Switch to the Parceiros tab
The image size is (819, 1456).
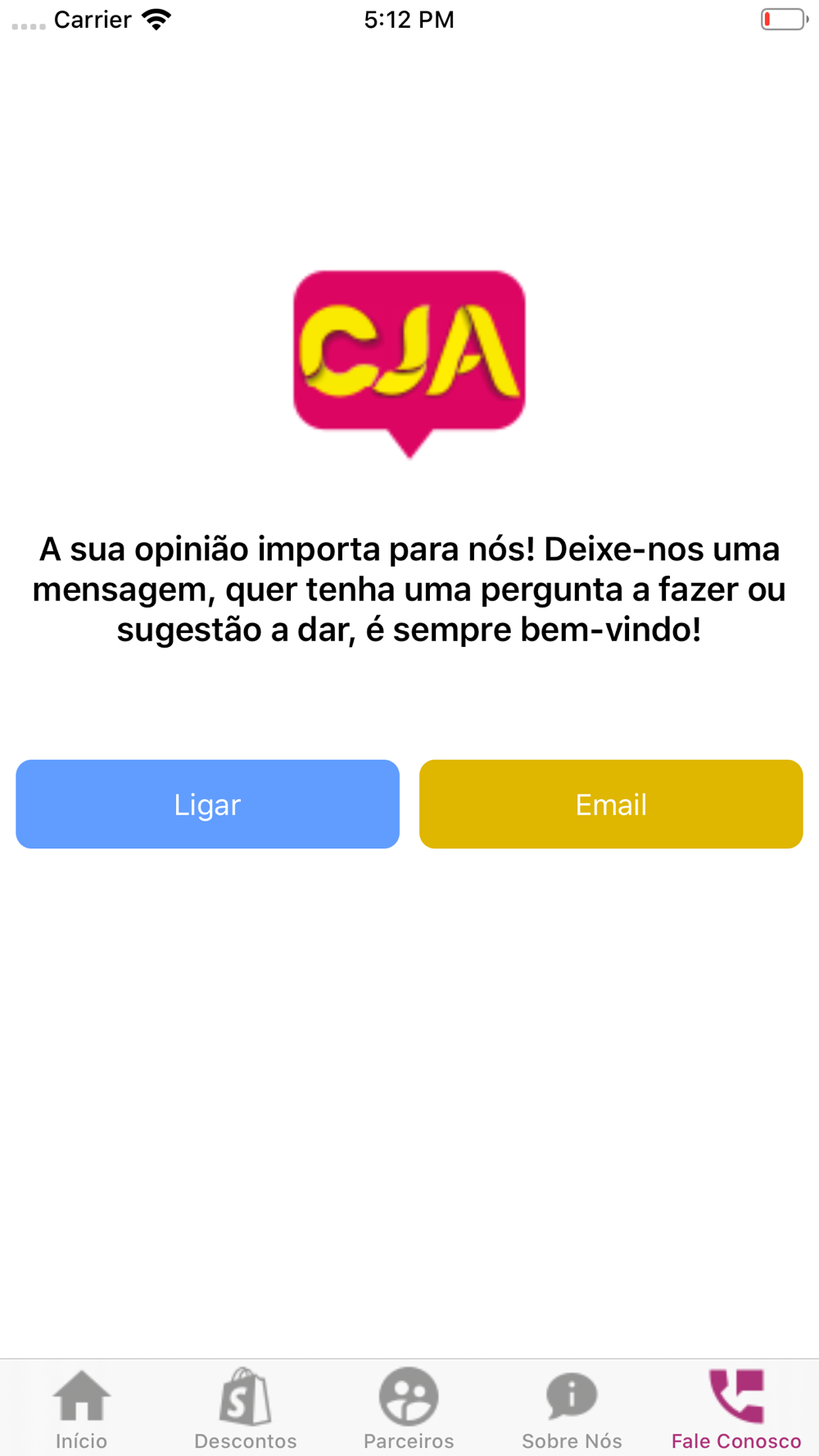coord(409,1409)
